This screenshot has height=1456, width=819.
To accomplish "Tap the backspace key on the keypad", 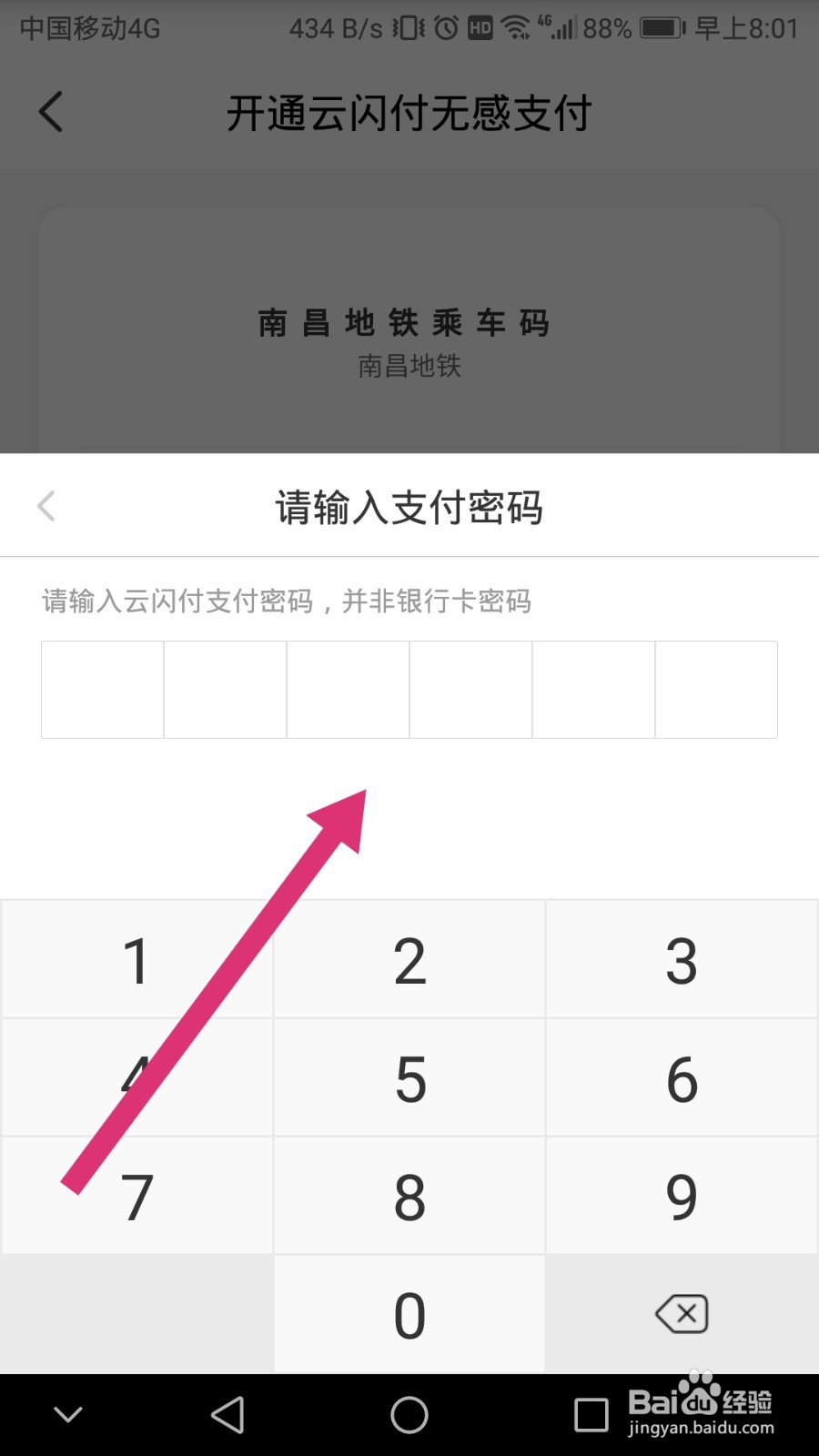I will [x=682, y=1313].
